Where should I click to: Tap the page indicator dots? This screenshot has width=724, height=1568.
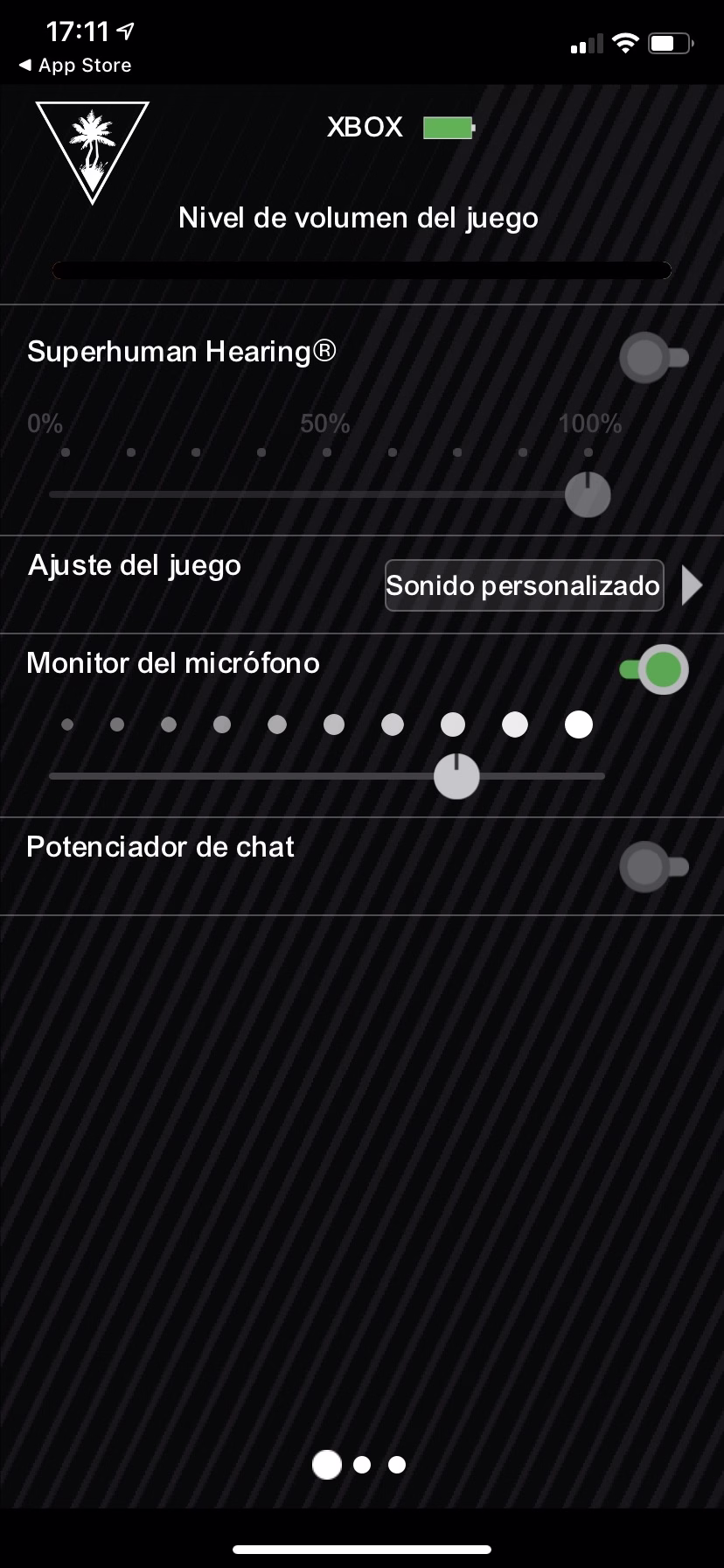click(359, 1465)
